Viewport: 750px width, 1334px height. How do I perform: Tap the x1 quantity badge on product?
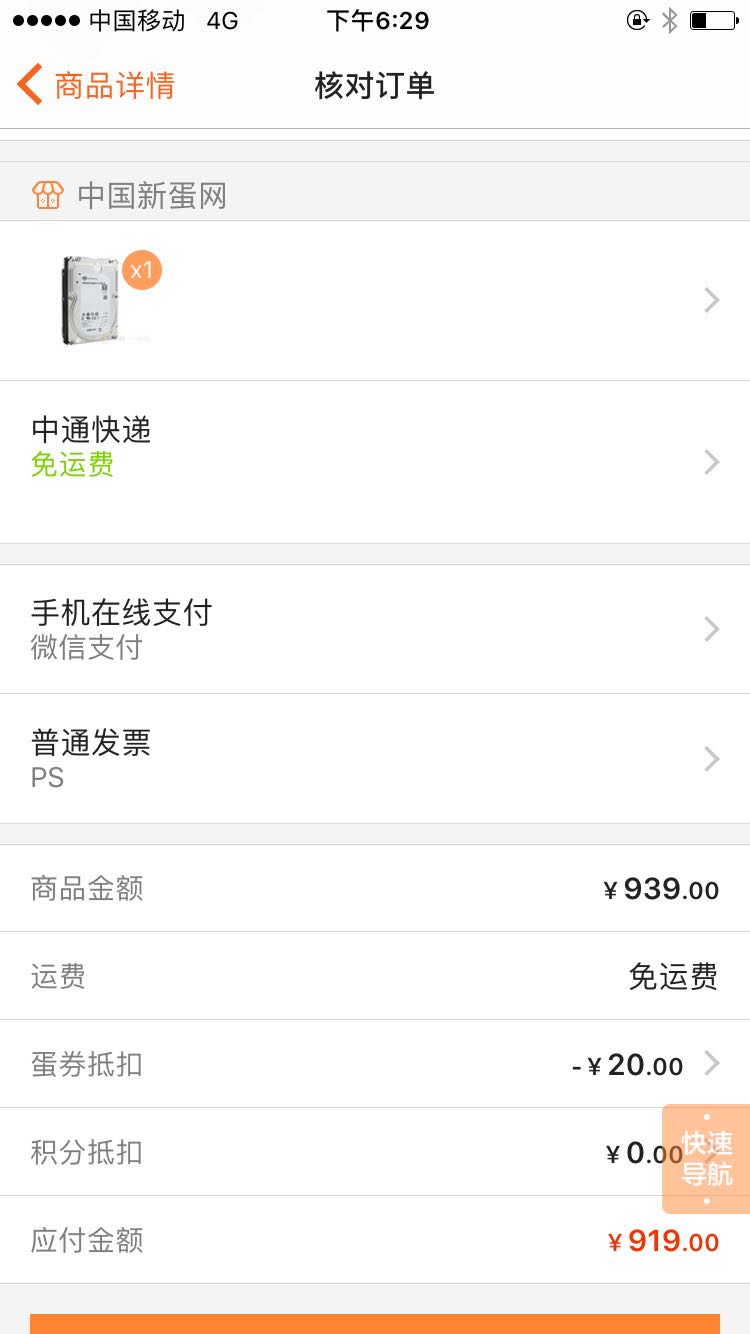point(141,269)
